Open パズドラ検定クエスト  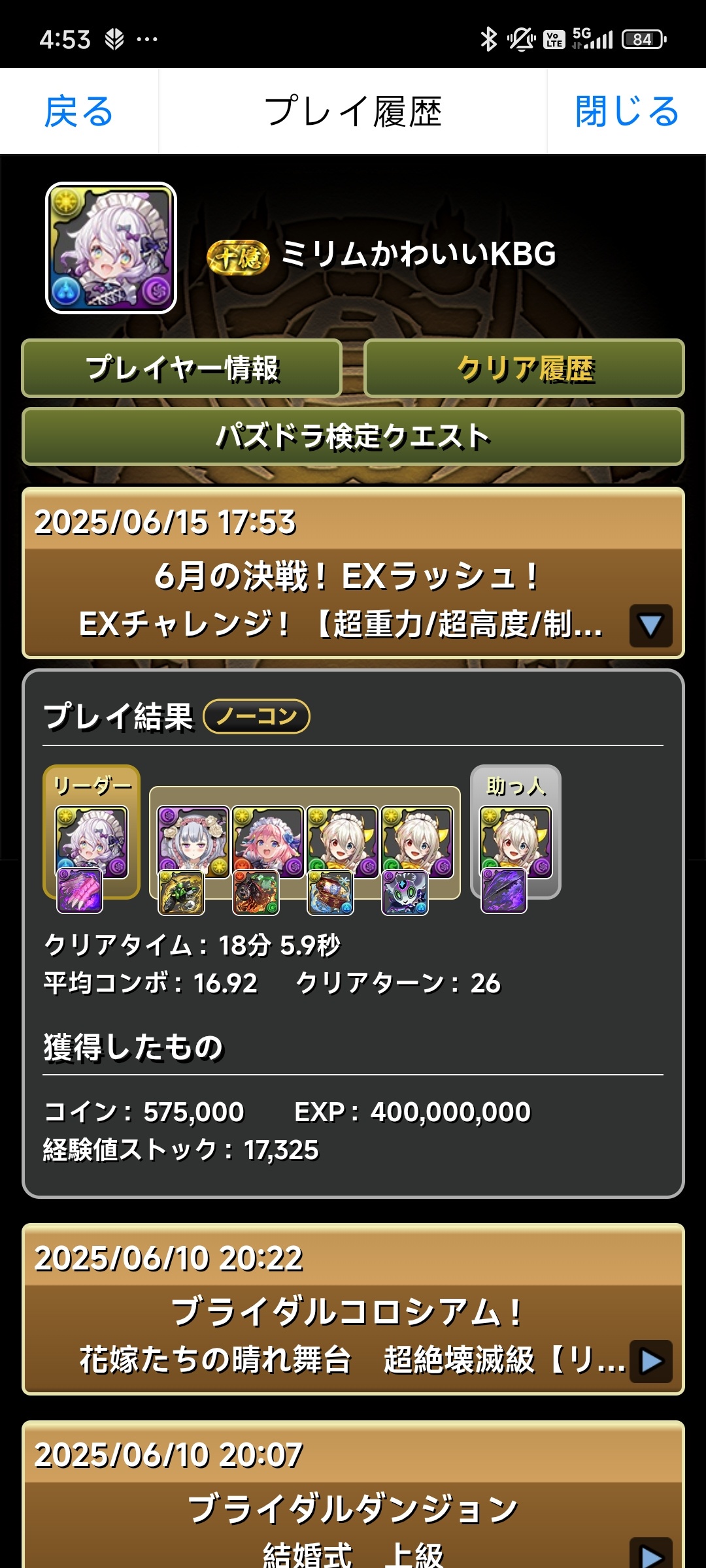[x=353, y=436]
